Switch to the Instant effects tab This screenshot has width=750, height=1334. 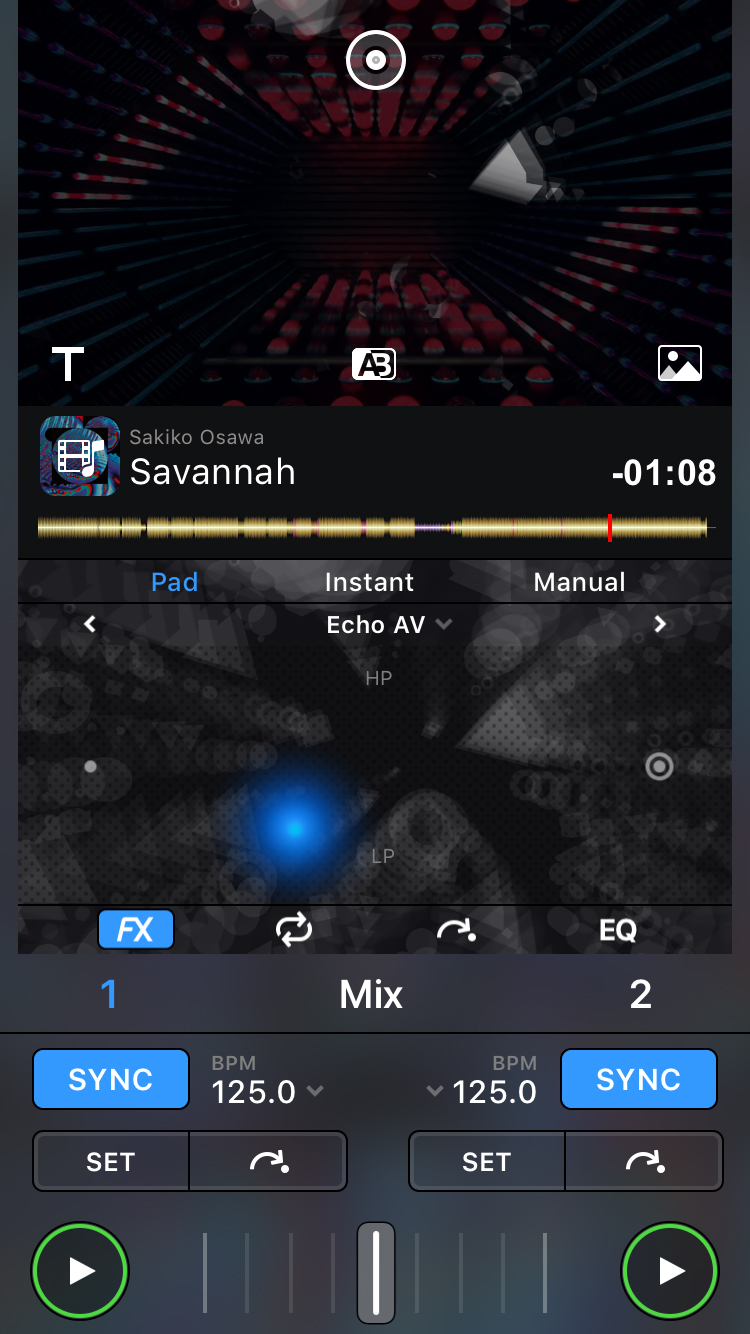(369, 582)
